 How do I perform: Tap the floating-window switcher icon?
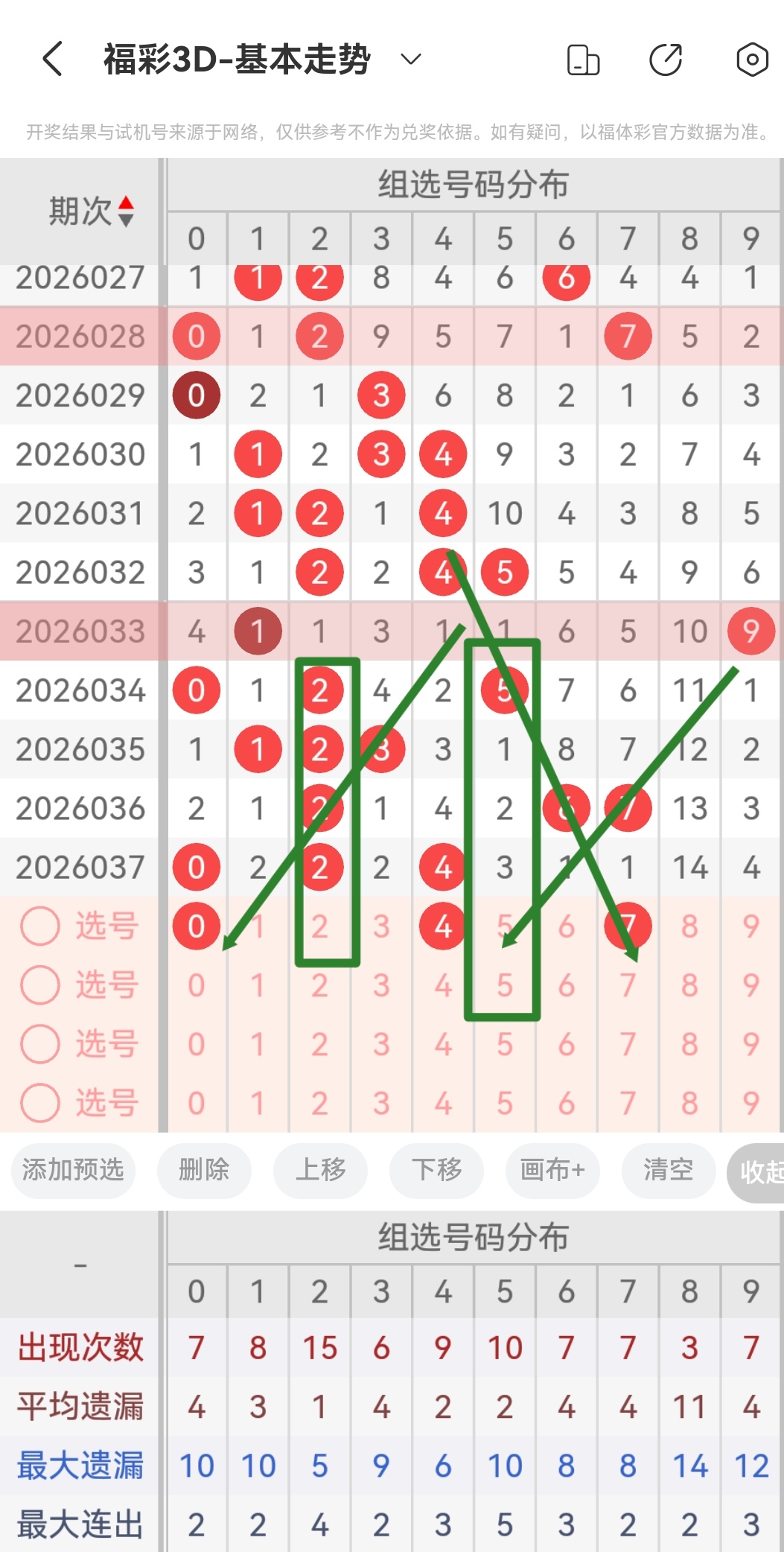582,60
